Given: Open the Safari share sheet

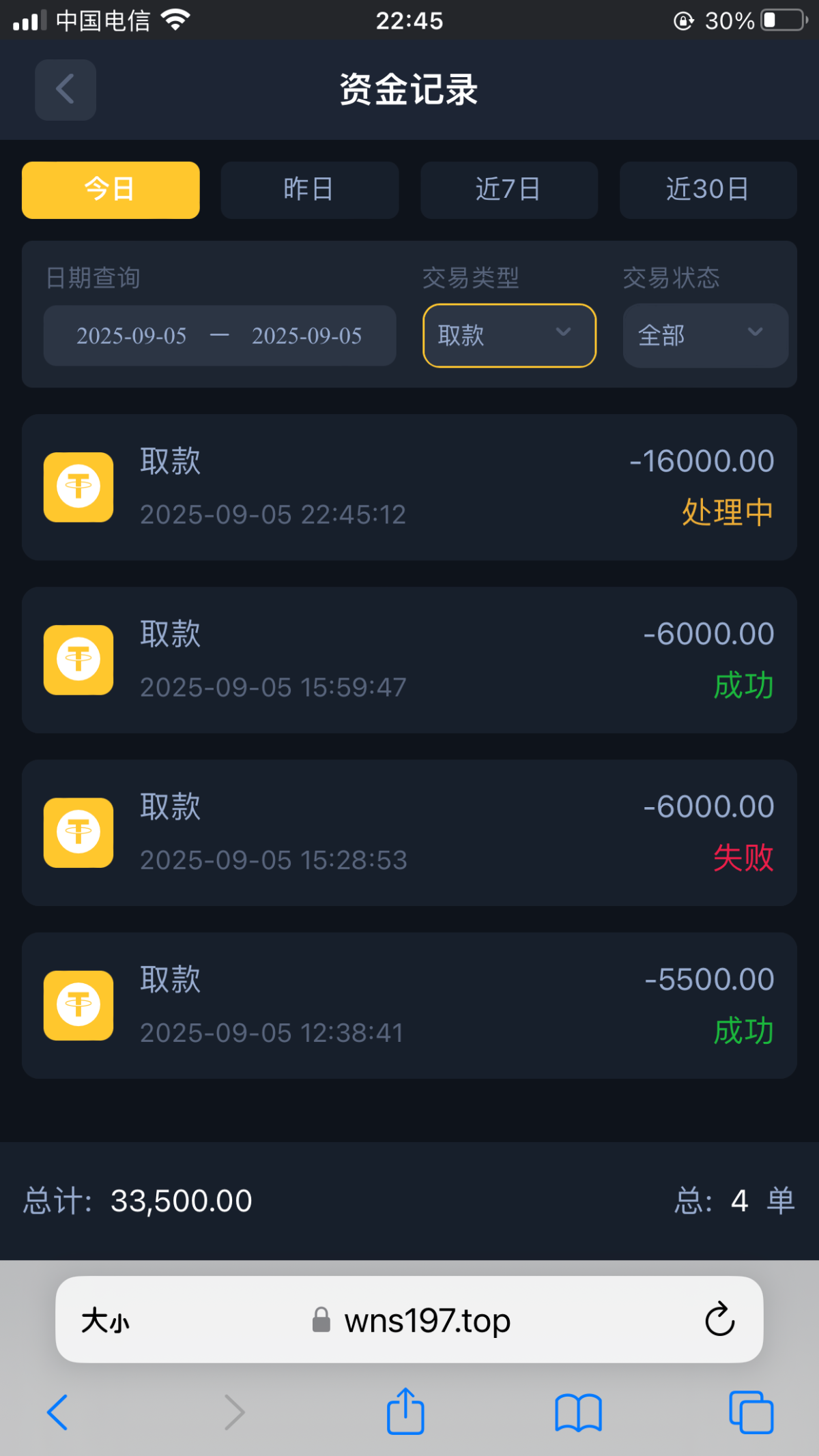Looking at the screenshot, I should [x=405, y=1411].
